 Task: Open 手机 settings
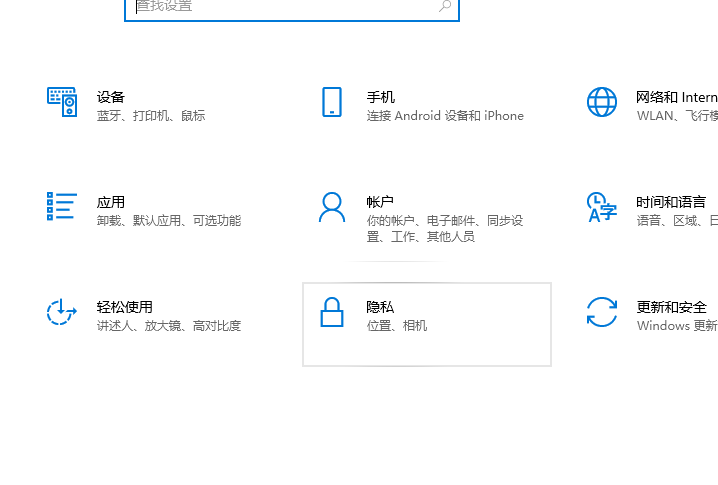(x=380, y=98)
